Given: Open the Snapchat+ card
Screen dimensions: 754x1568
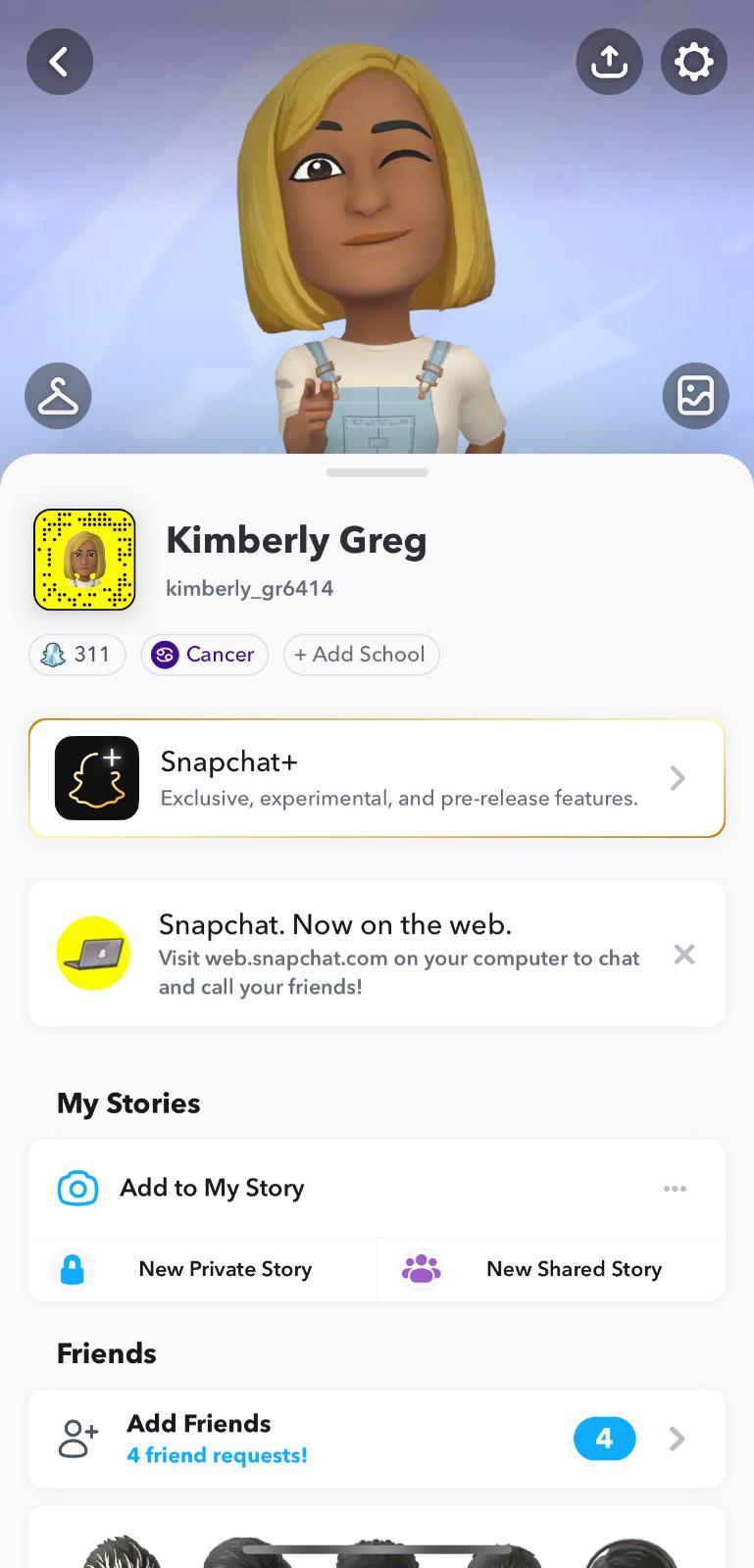Looking at the screenshot, I should 377,778.
